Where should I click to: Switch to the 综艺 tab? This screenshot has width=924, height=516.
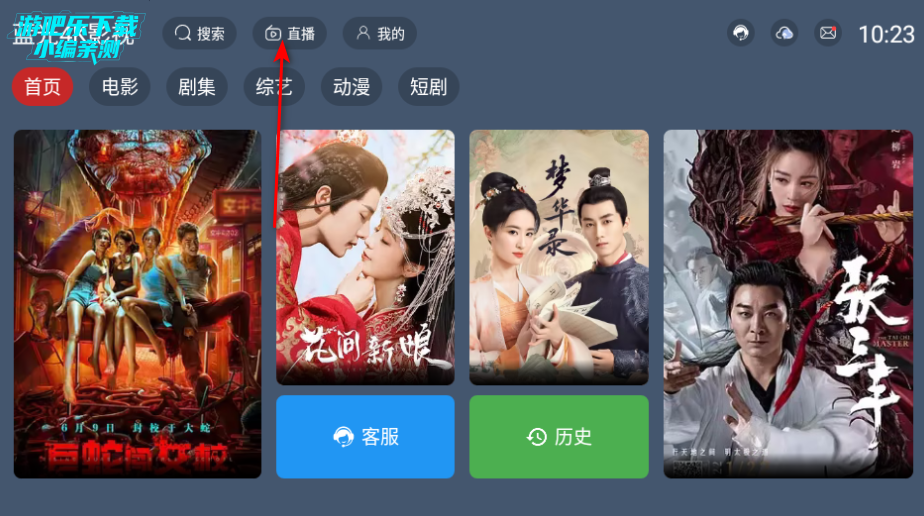click(274, 87)
